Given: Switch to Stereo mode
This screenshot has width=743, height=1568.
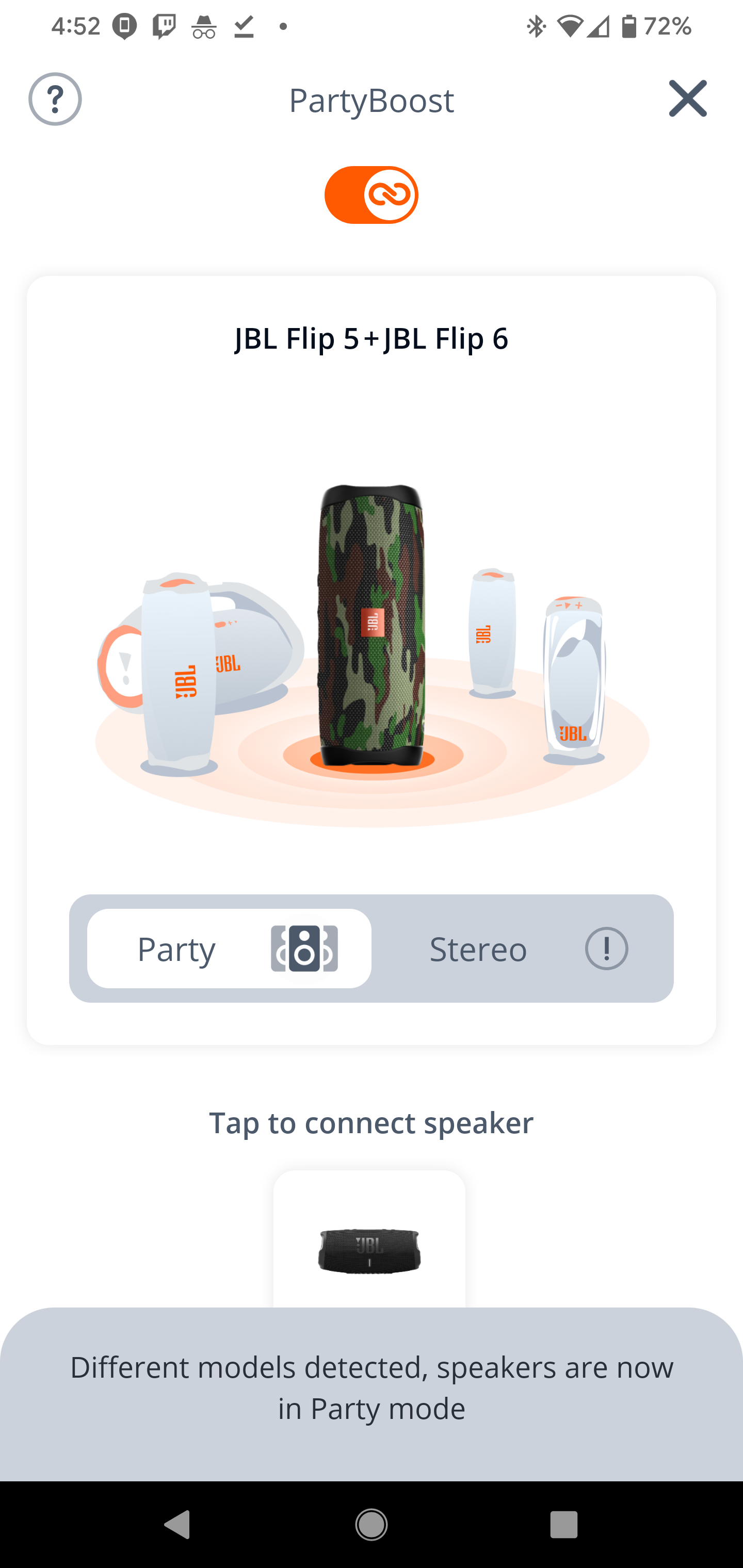Looking at the screenshot, I should coord(523,949).
